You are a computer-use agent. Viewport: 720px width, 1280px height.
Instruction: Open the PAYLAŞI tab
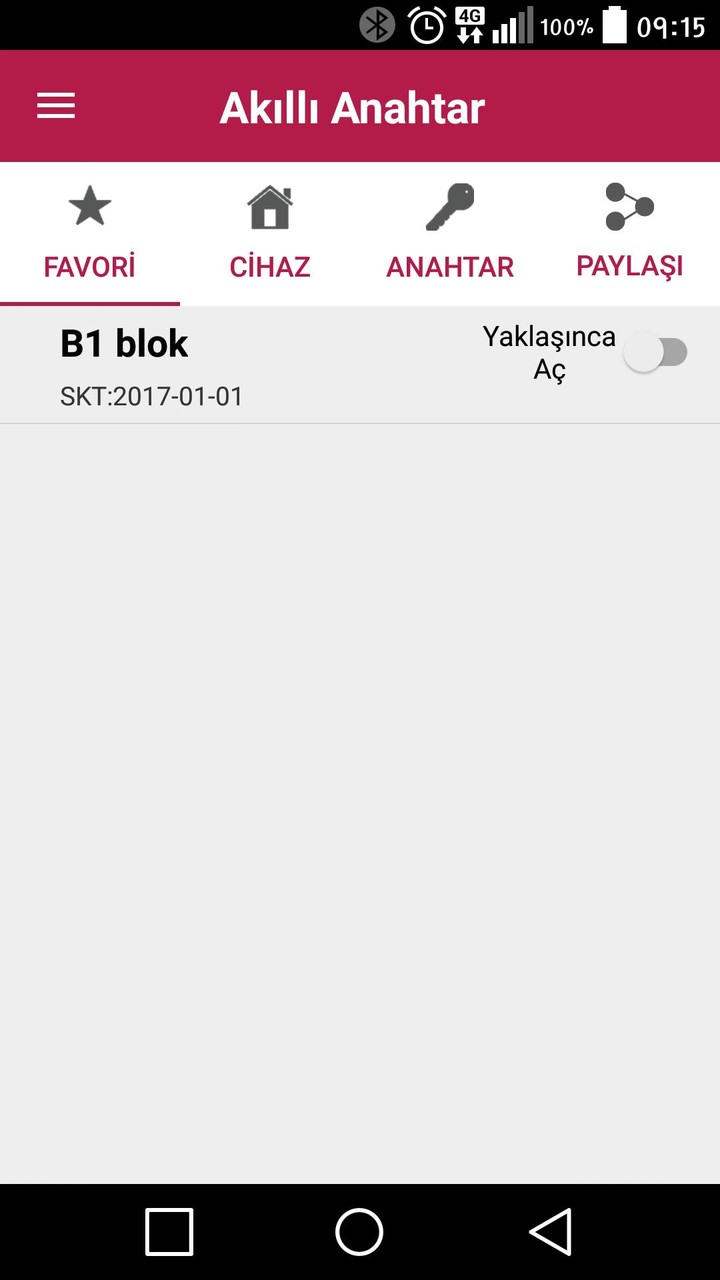point(630,265)
